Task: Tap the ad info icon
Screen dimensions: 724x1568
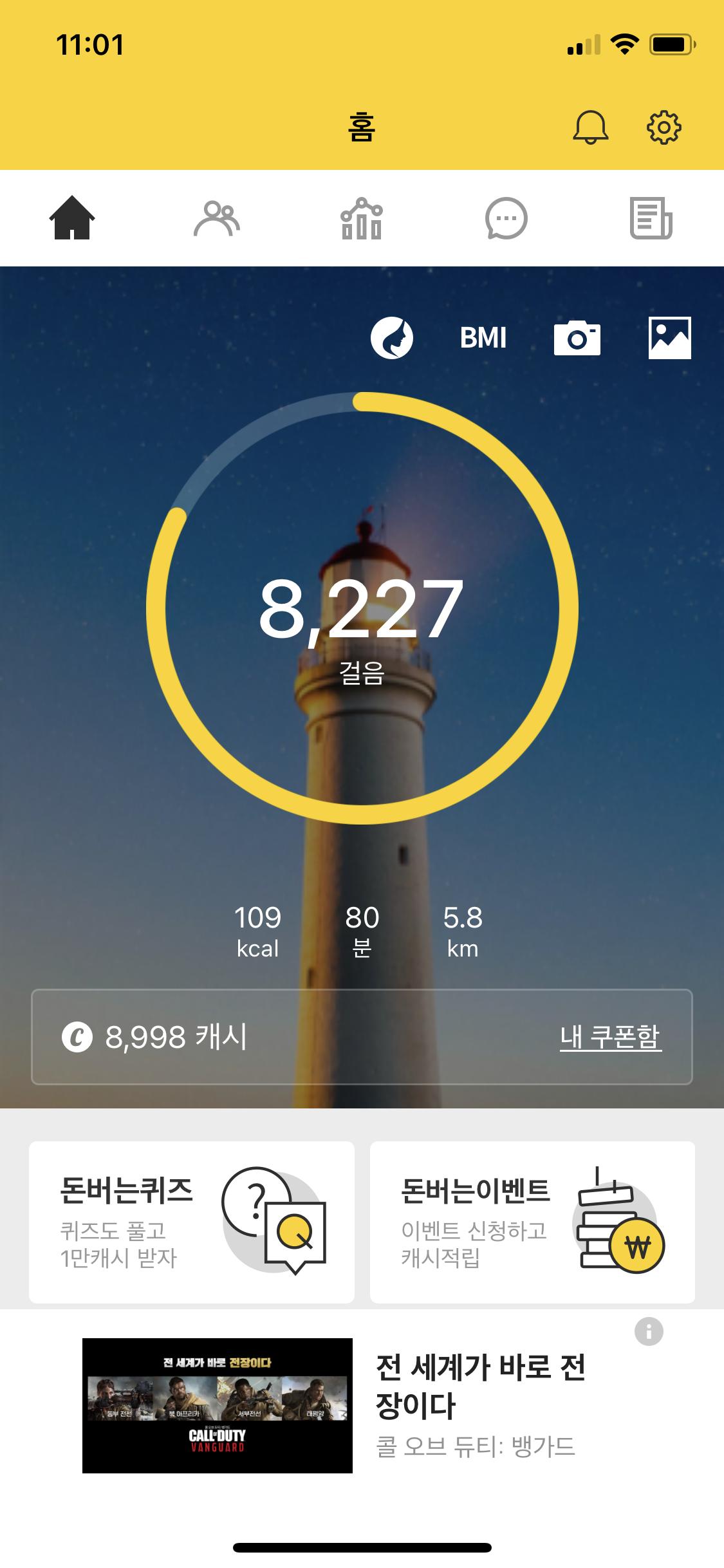Action: (x=649, y=1331)
